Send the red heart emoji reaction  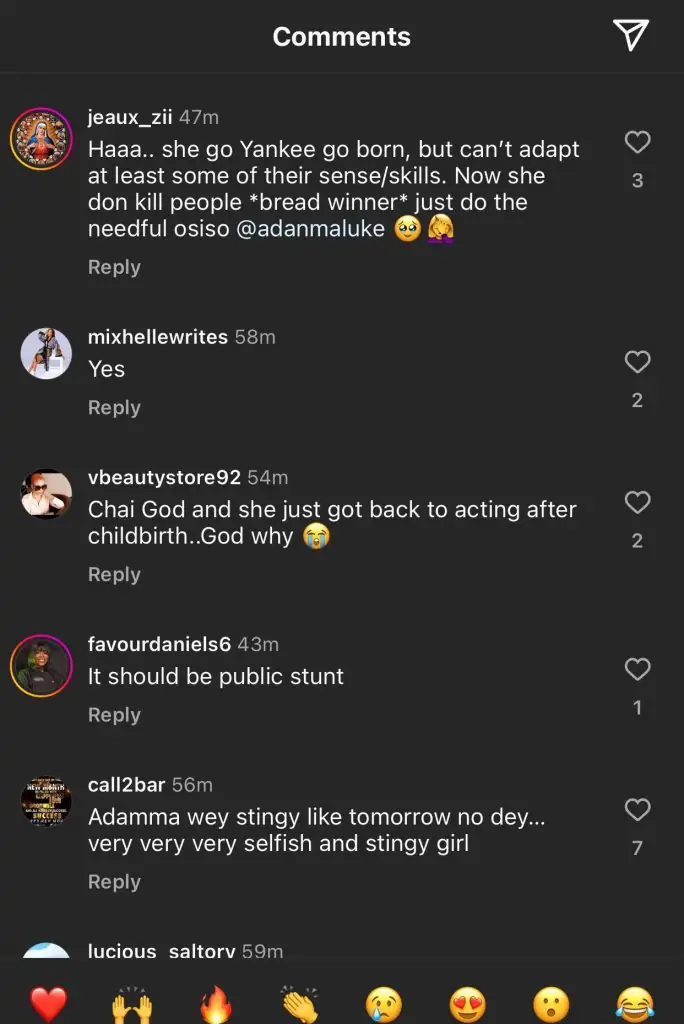click(48, 1001)
